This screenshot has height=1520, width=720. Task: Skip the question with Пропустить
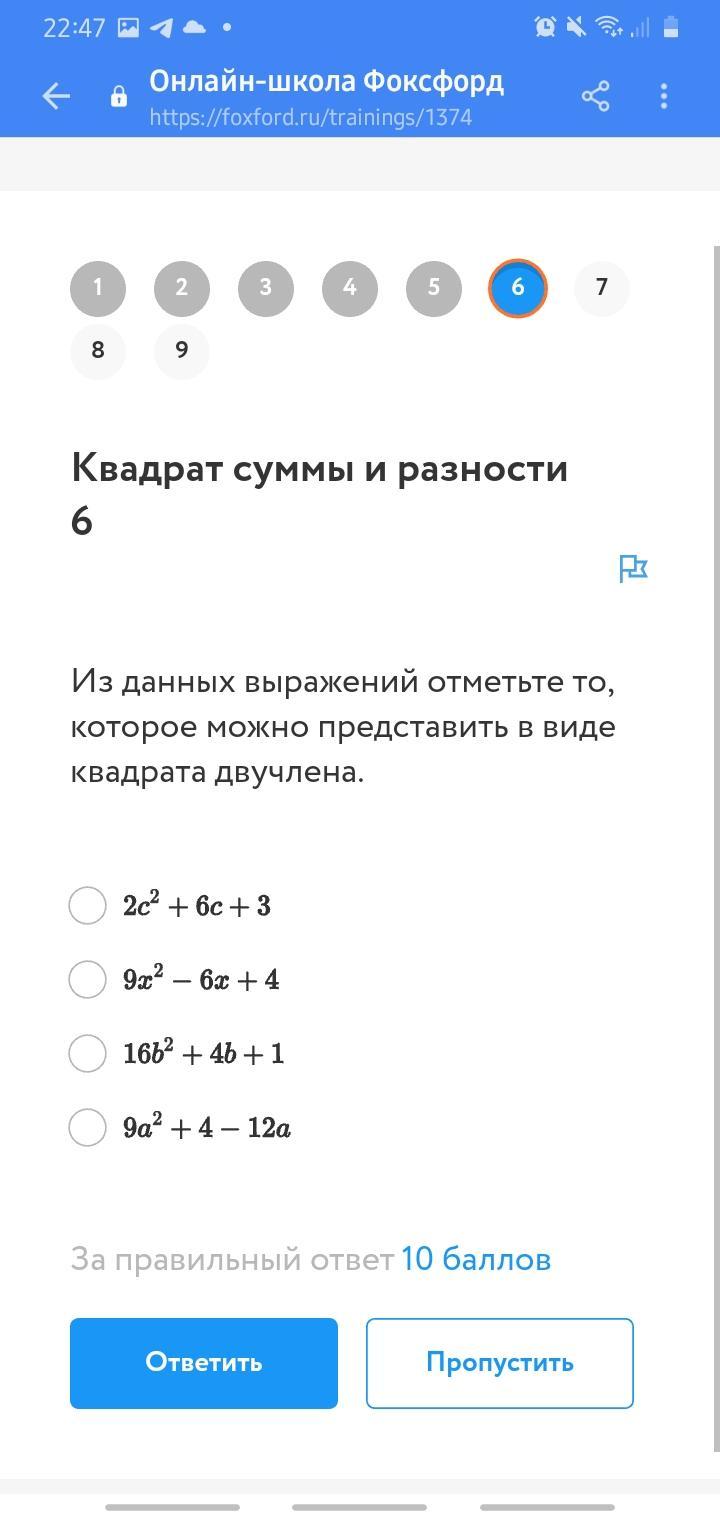[x=500, y=1363]
